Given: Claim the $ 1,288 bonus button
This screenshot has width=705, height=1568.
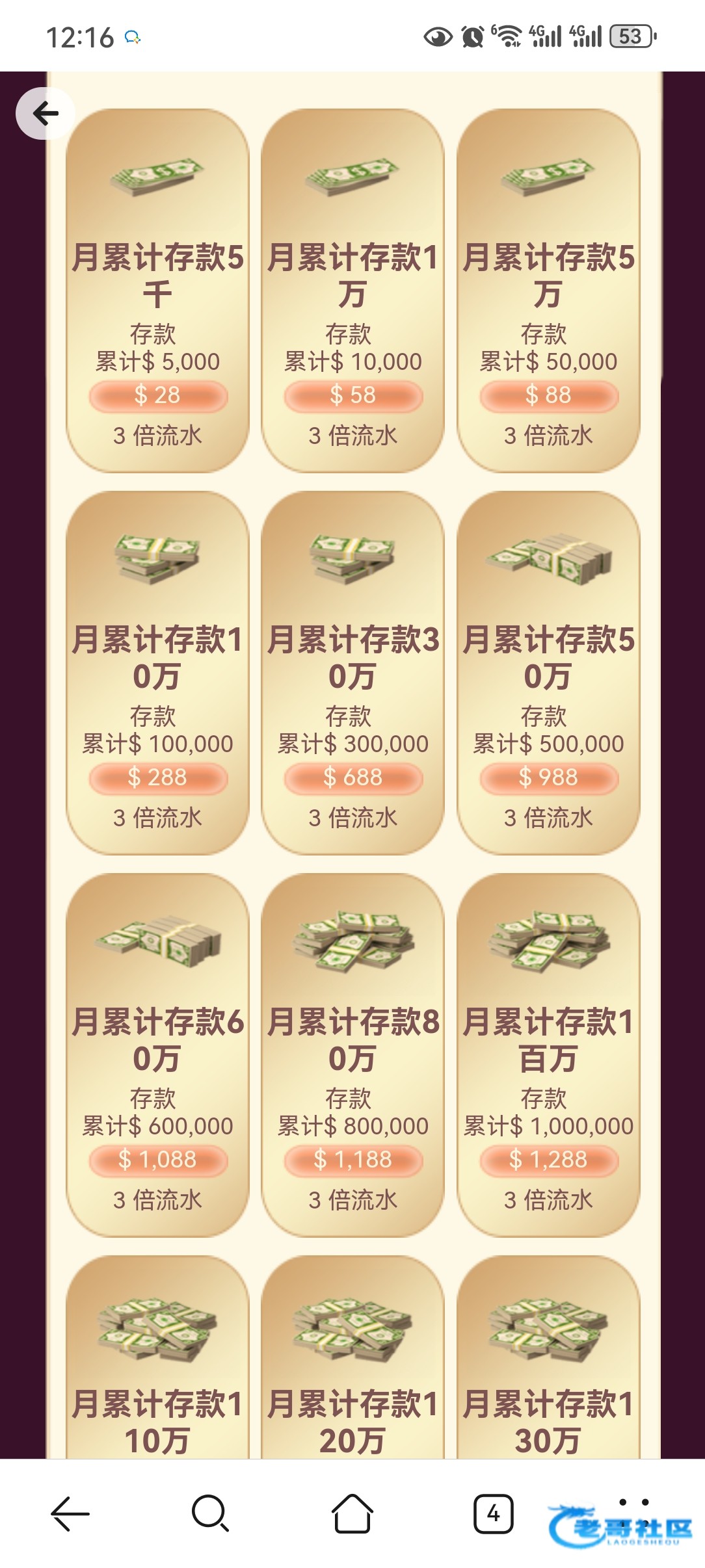Looking at the screenshot, I should tap(549, 1160).
